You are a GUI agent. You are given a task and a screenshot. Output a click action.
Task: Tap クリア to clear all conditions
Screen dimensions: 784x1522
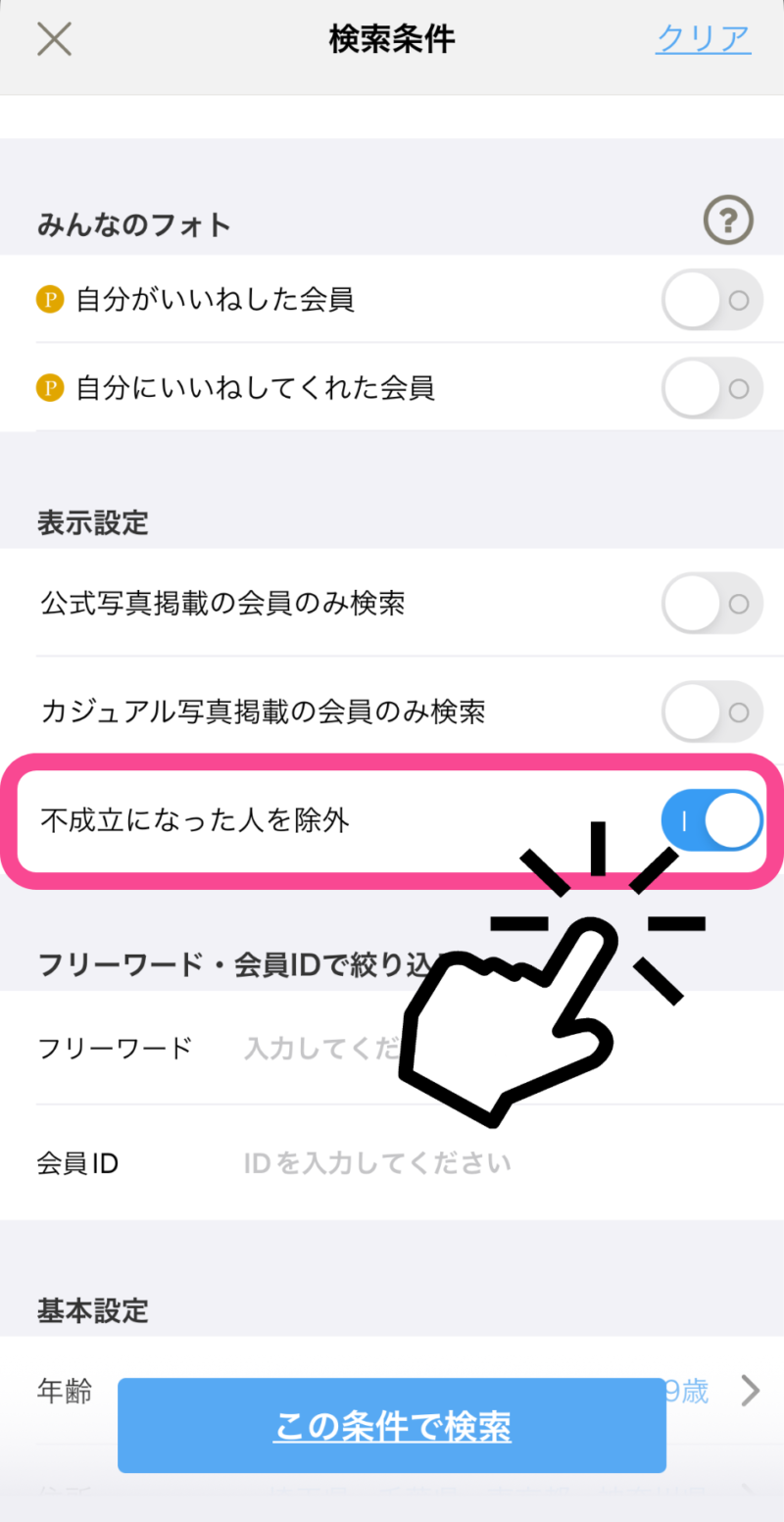point(703,39)
